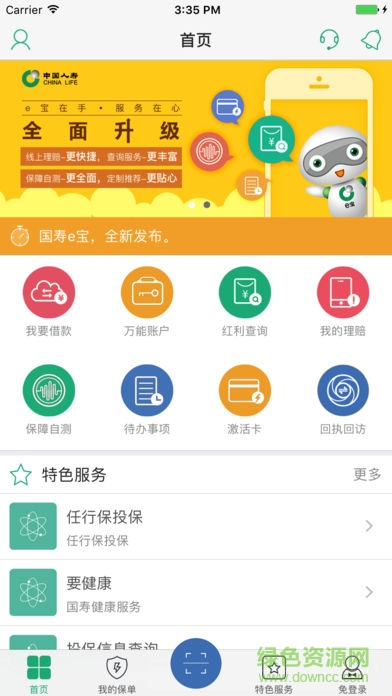The image size is (392, 696).
Task: Open 我的理赔 claims
Action: [x=343, y=302]
